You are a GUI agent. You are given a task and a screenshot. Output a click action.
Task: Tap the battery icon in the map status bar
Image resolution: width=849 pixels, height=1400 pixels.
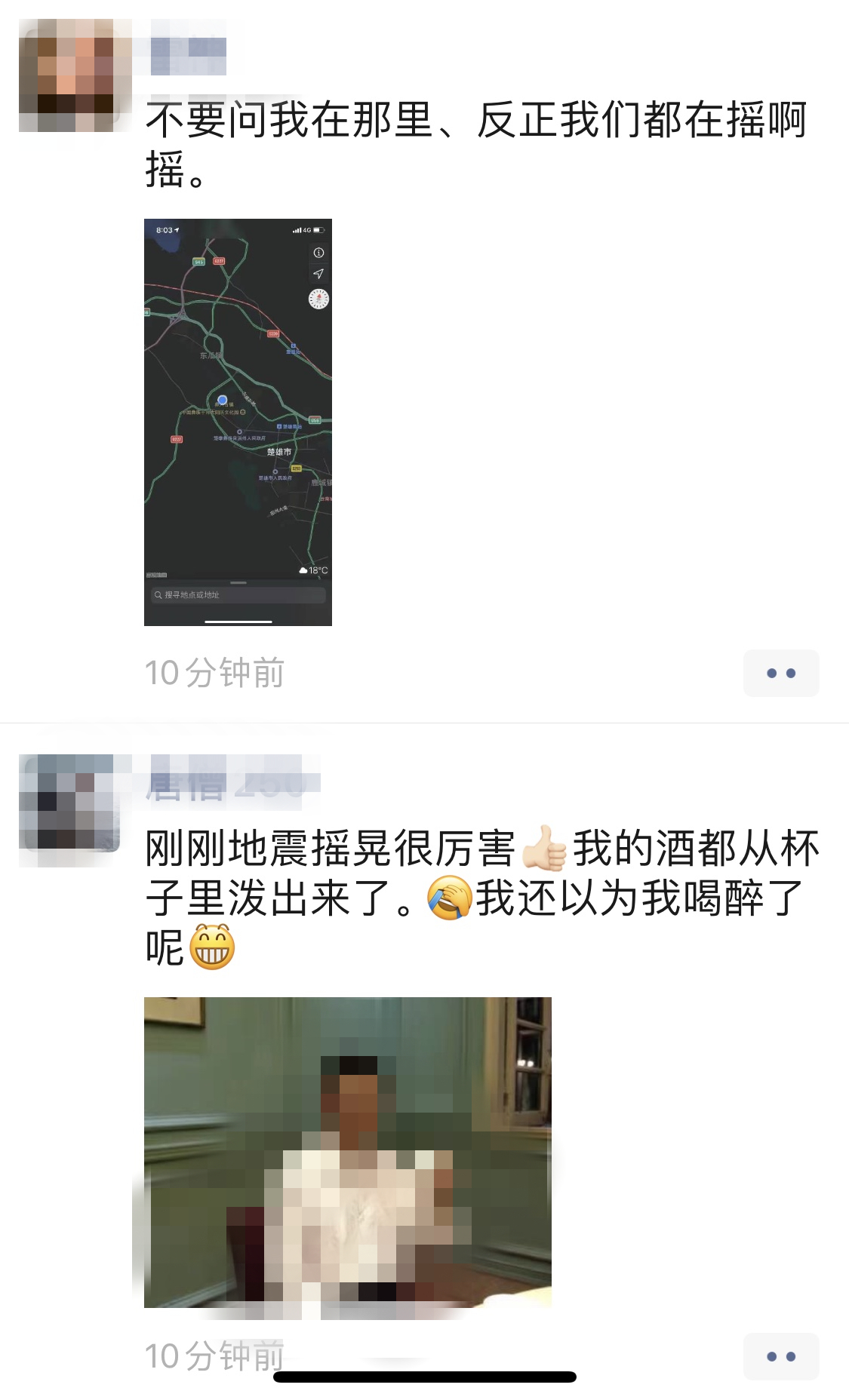tap(318, 229)
